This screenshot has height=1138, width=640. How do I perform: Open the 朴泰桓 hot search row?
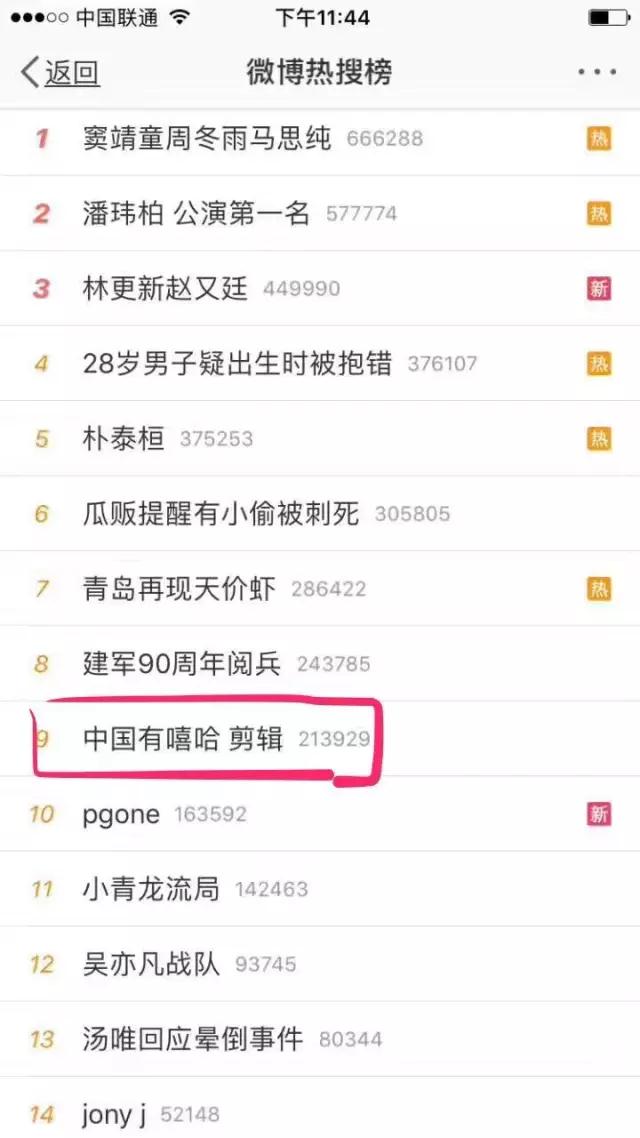click(x=124, y=438)
